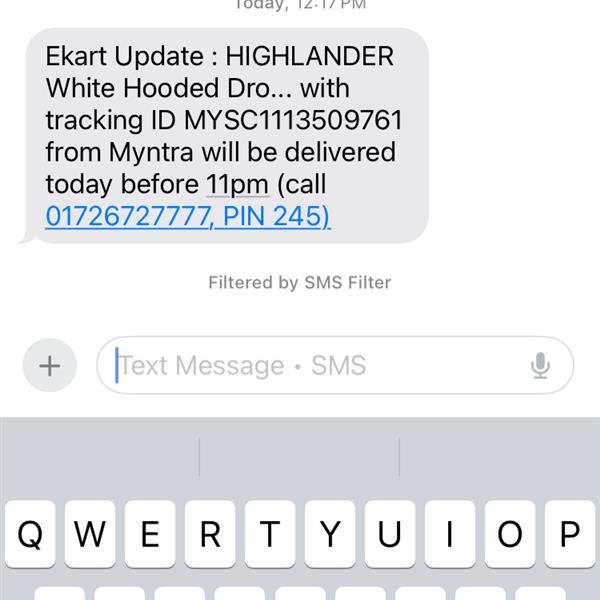
Task: Start voice dictation with the microphone icon
Action: pyautogui.click(x=540, y=366)
